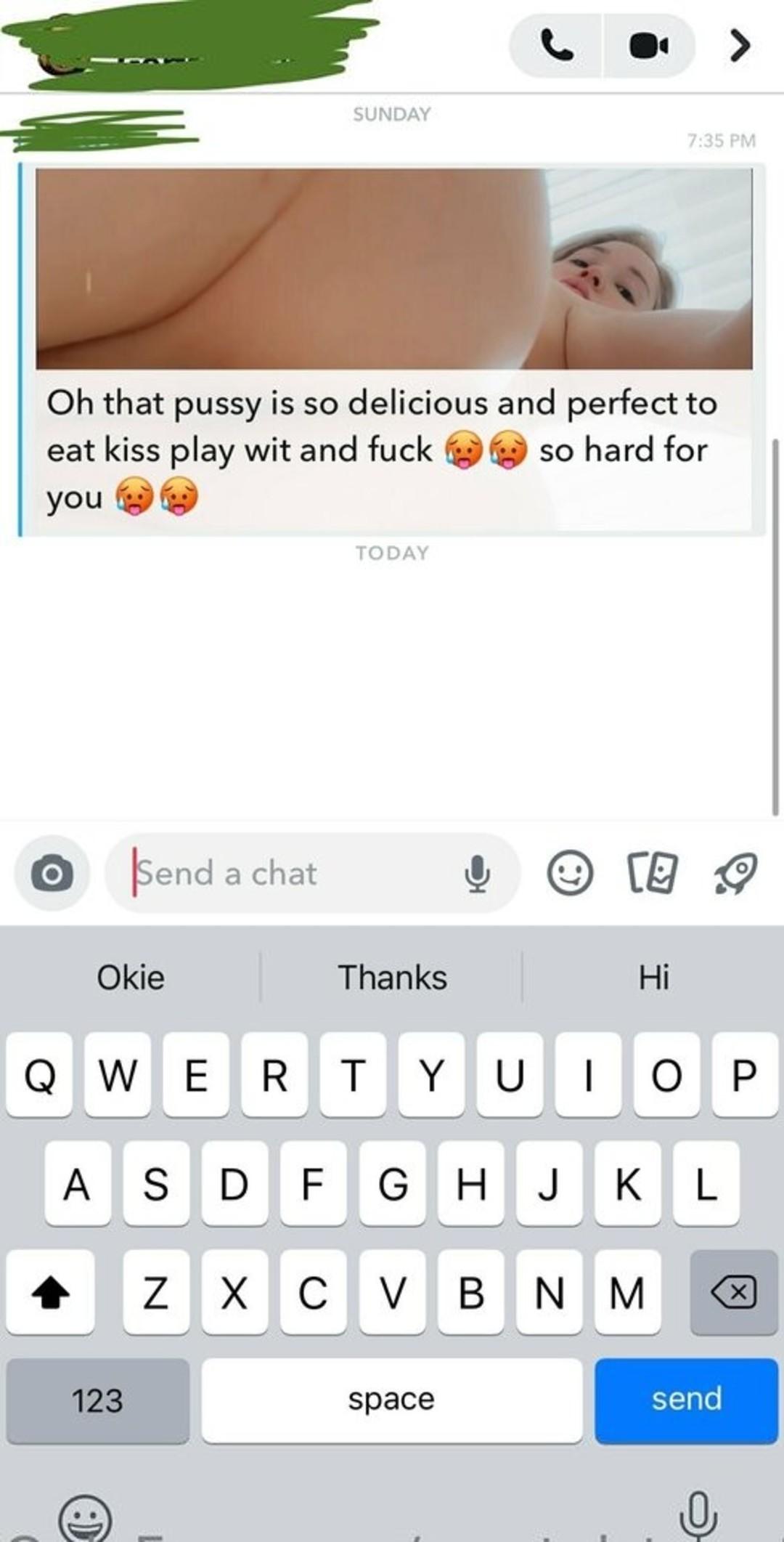Screen dimensions: 784x1542
Task: Open the chat details chevron
Action: click(x=739, y=46)
